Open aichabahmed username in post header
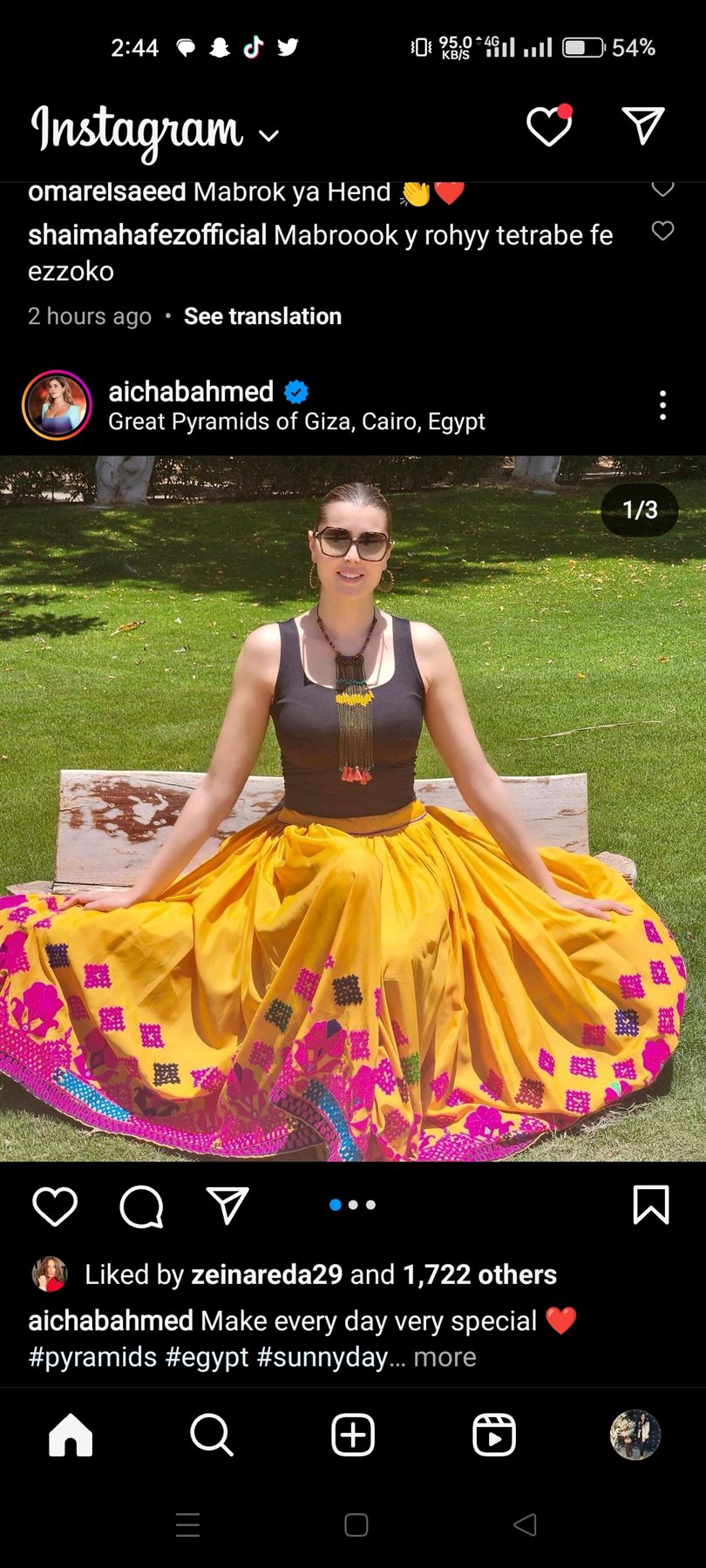 [191, 392]
